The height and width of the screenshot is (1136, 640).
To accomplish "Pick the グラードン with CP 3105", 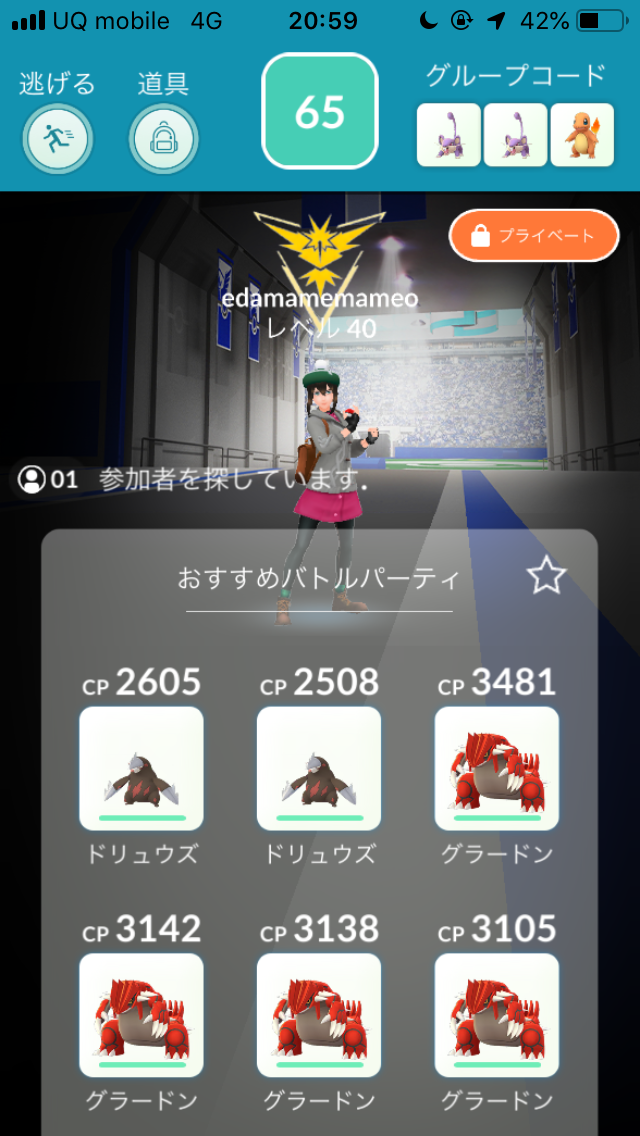I will click(x=496, y=1015).
